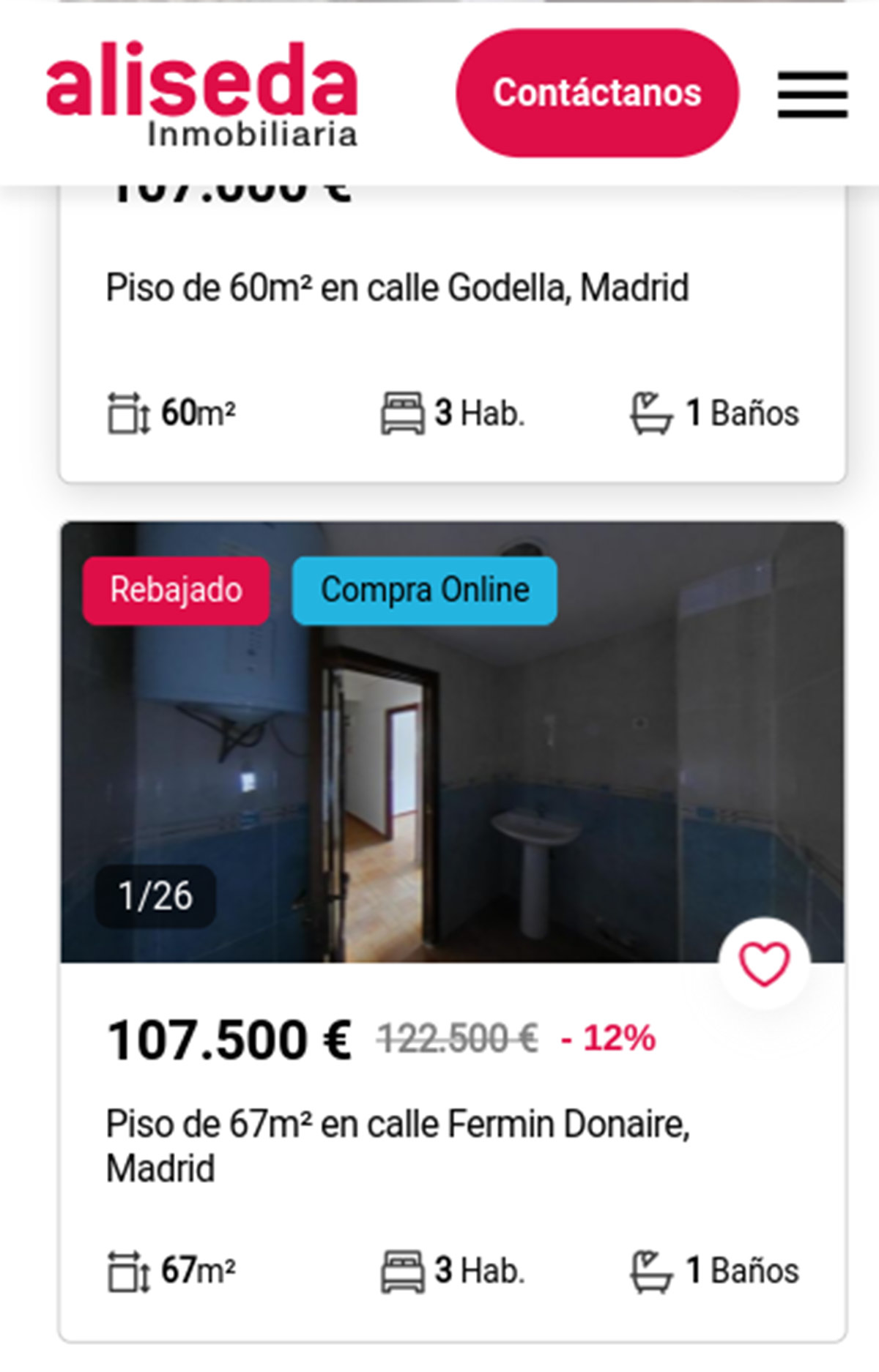This screenshot has height=1372, width=879.
Task: Click the bed icon next to 3 Hab.
Action: coord(402,412)
